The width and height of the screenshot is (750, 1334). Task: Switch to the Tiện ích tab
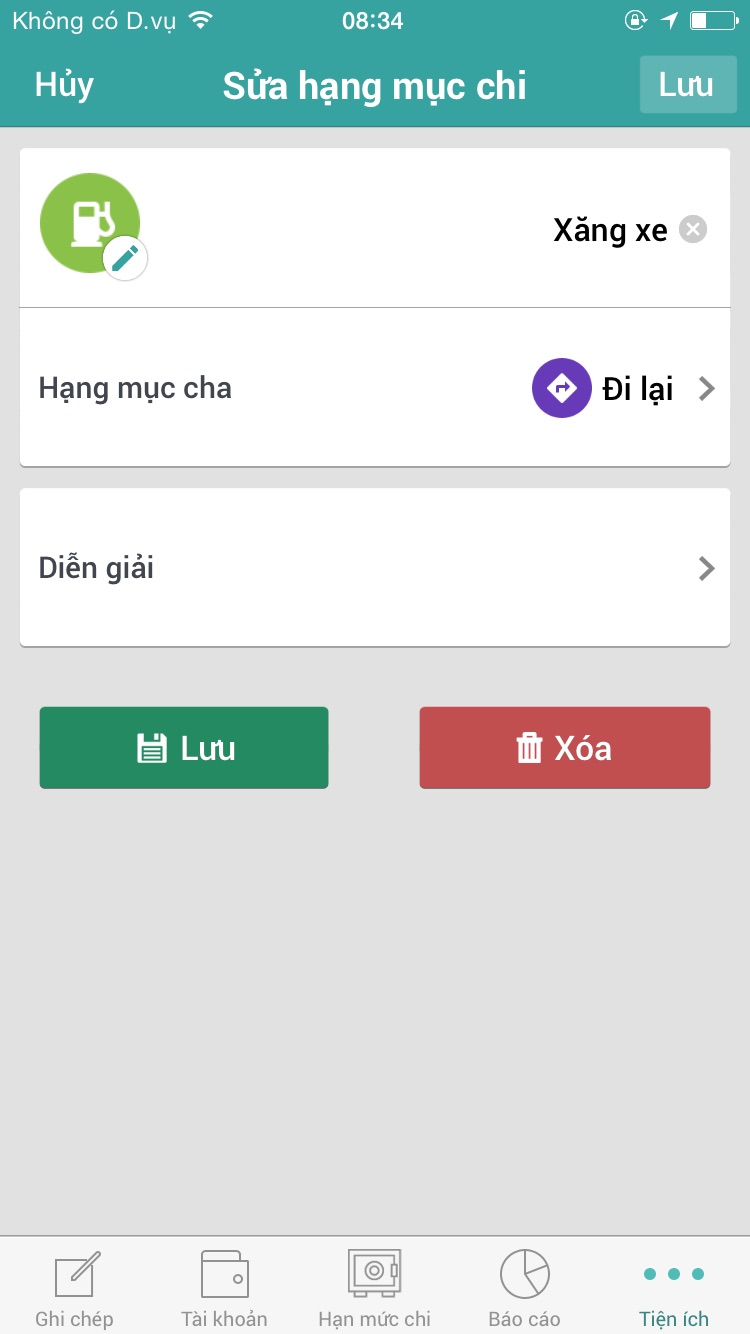(674, 1288)
